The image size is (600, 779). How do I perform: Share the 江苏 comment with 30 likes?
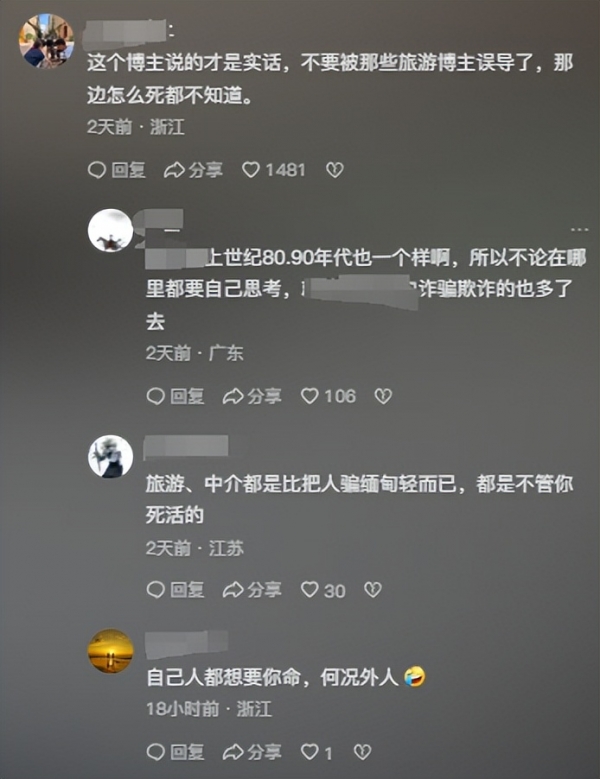pyautogui.click(x=251, y=590)
